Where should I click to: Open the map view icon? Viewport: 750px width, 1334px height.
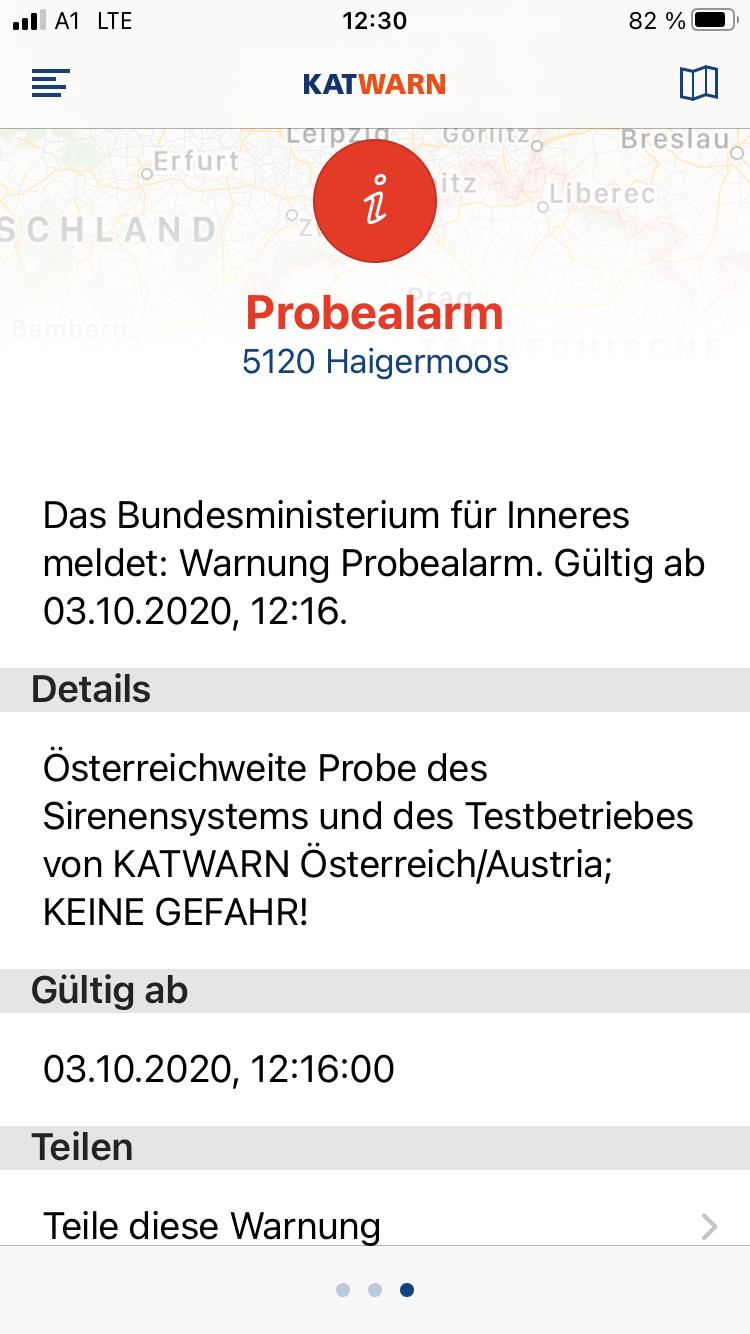point(698,83)
